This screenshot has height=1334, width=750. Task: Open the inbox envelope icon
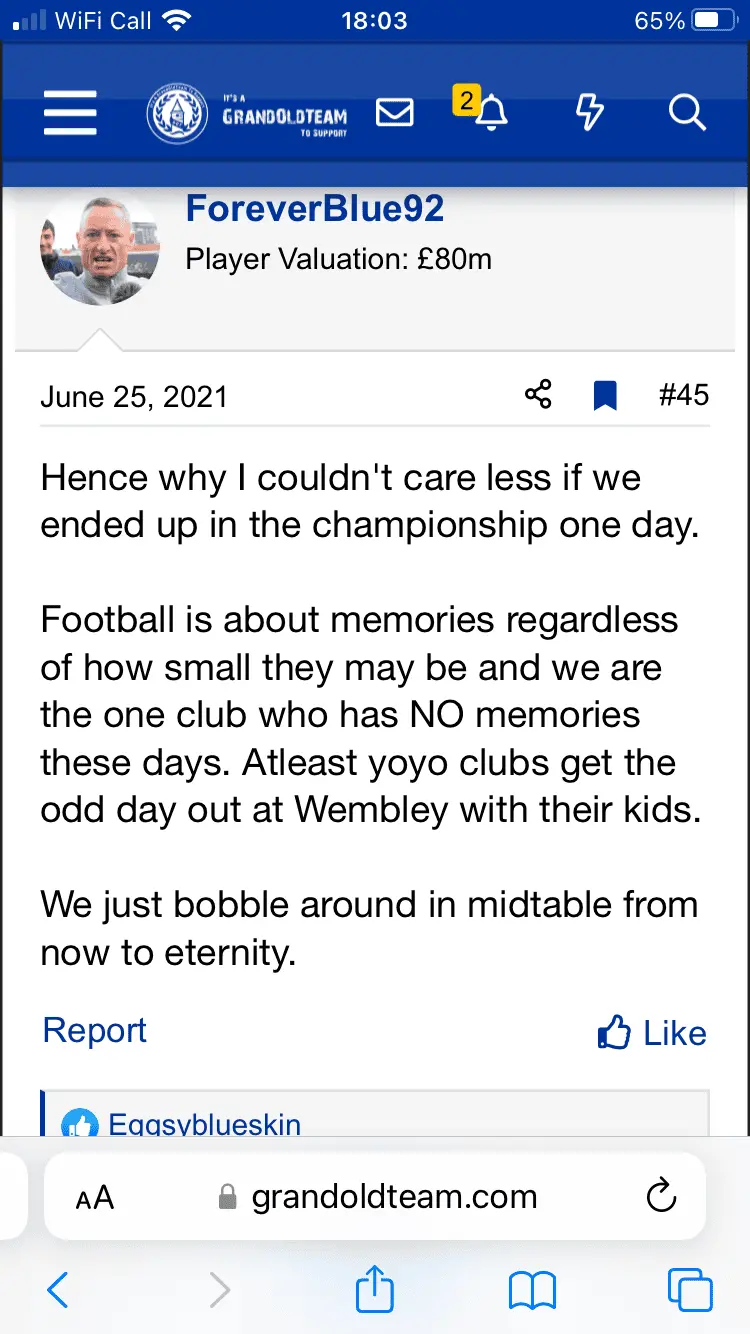coord(394,113)
